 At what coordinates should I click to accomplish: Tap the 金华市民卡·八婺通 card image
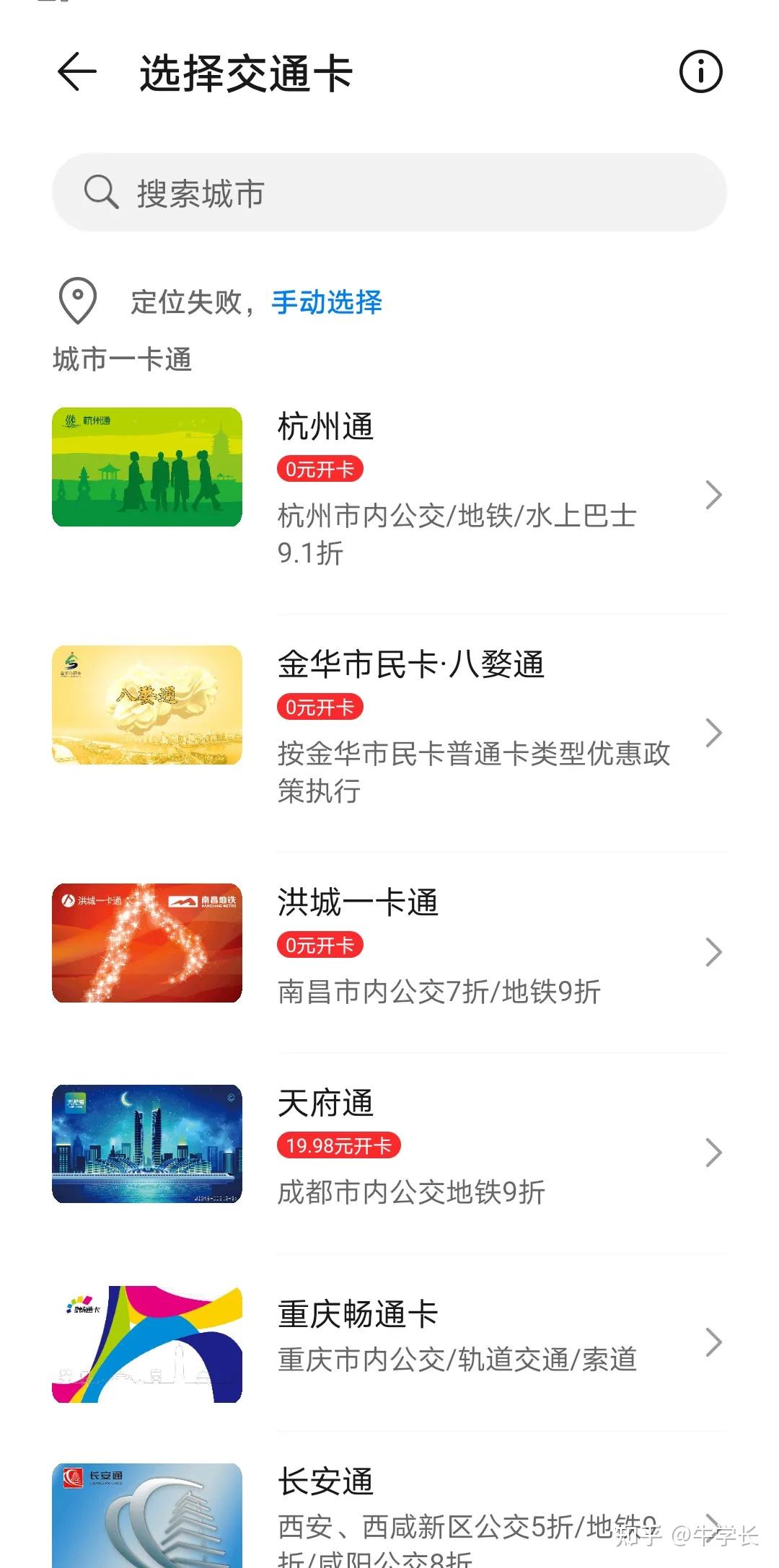(148, 704)
